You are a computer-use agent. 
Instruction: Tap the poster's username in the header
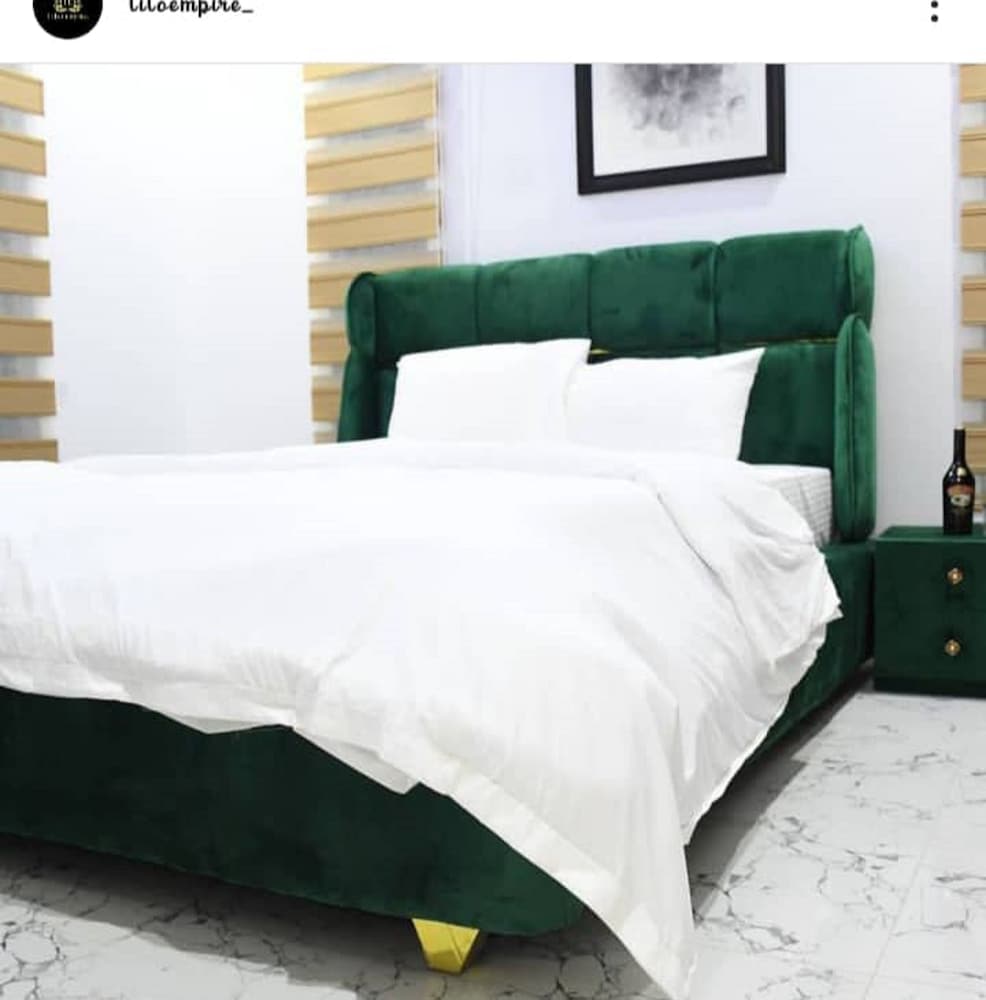tap(191, 7)
